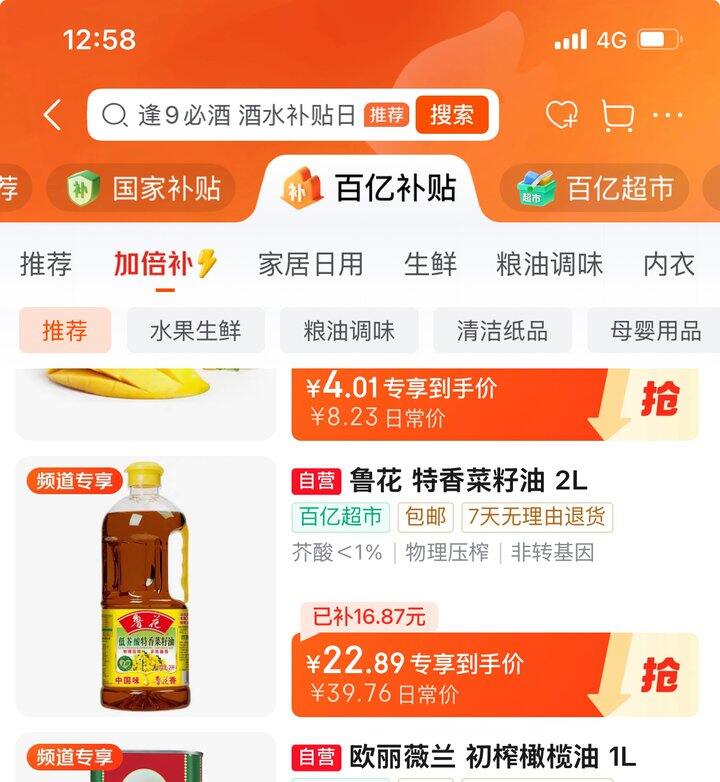Go back using the top arrow
This screenshot has height=782, width=720.
coord(53,116)
